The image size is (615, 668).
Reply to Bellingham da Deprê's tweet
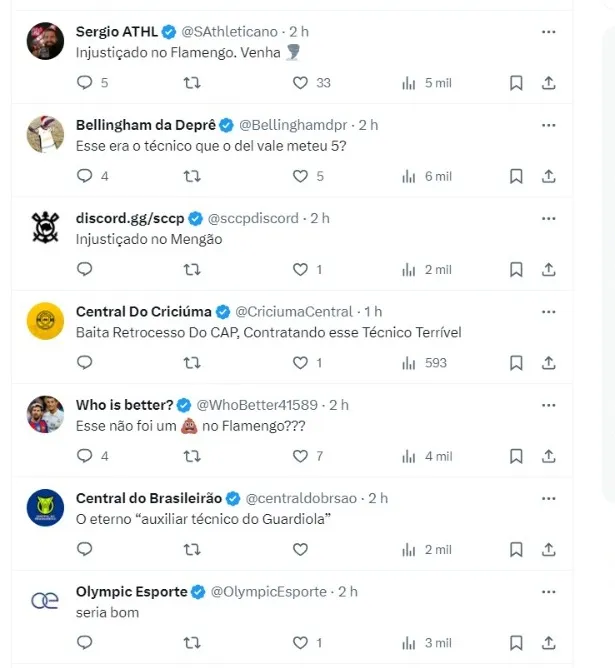coord(85,176)
